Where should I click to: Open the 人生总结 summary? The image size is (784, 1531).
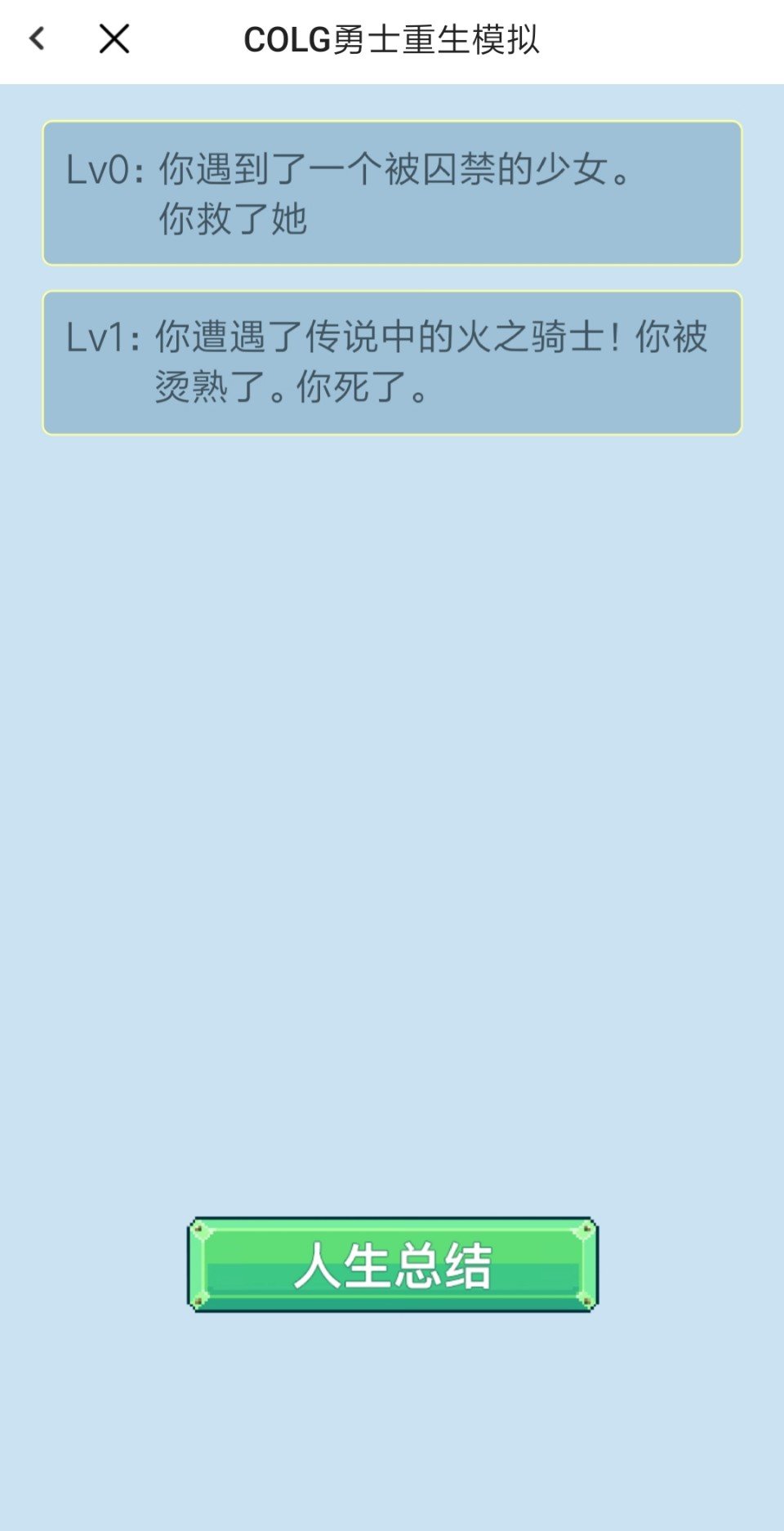coord(393,1265)
